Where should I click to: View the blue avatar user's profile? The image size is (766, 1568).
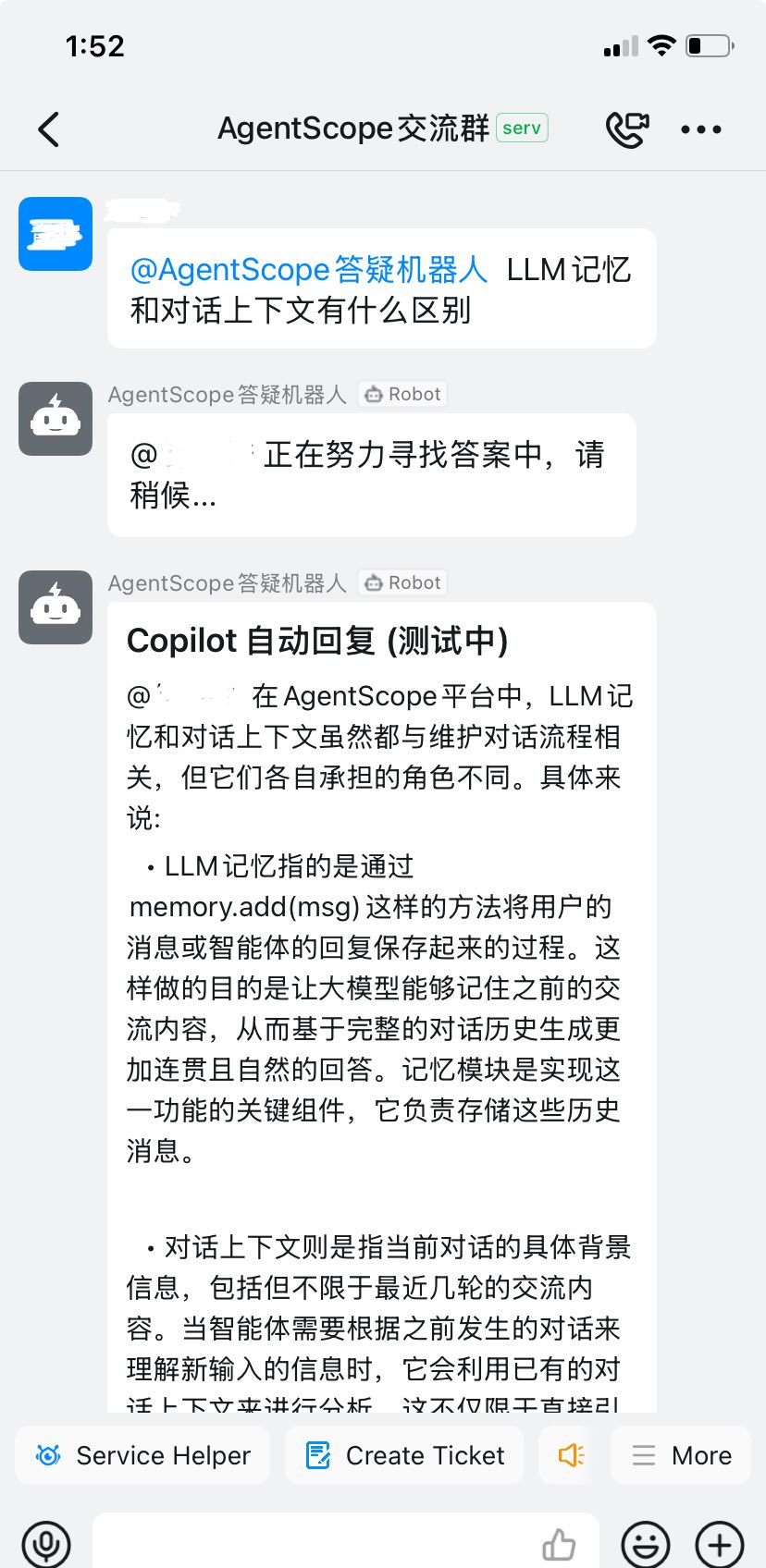[x=56, y=234]
